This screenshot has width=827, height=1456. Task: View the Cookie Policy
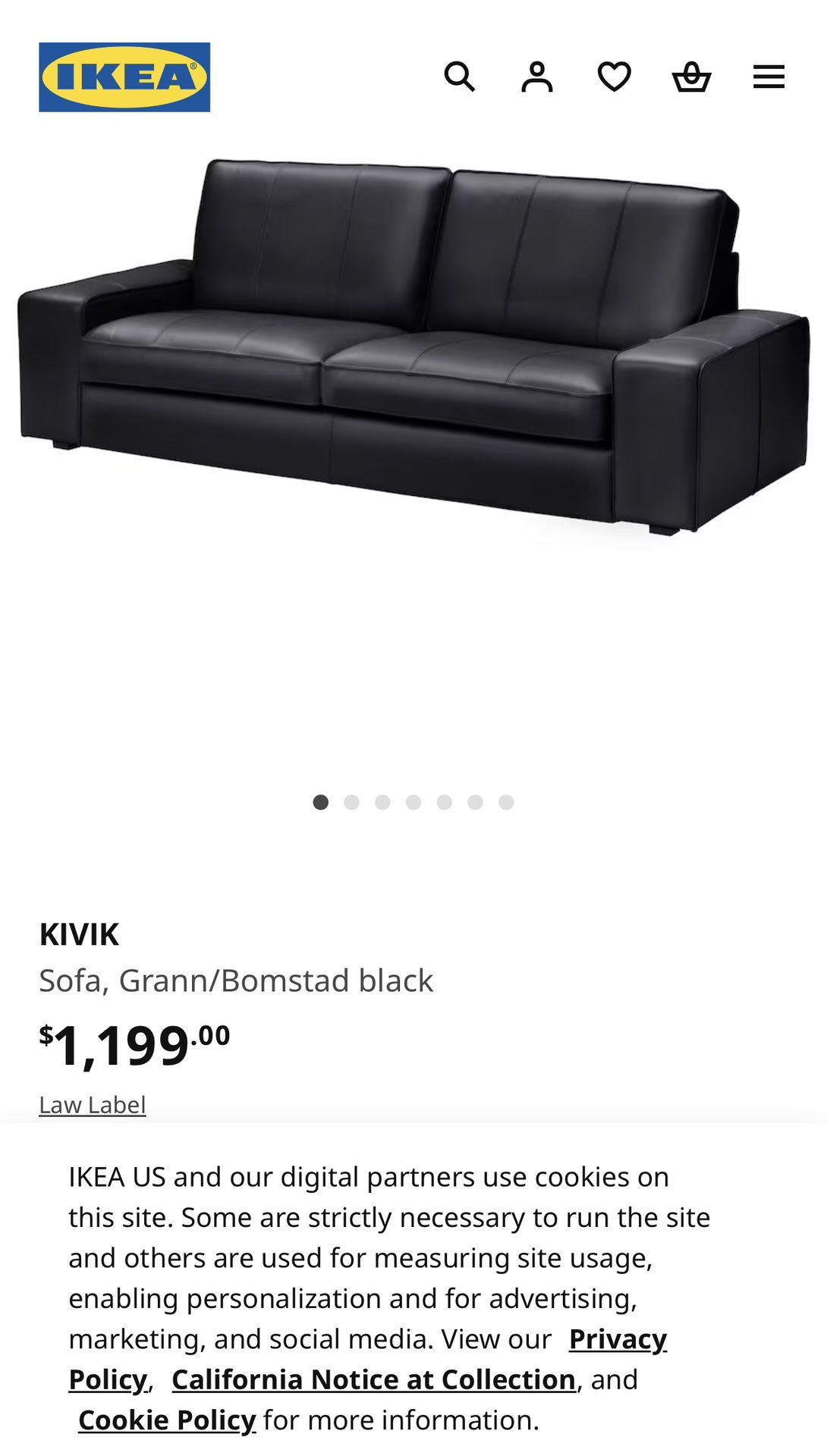[x=167, y=1420]
